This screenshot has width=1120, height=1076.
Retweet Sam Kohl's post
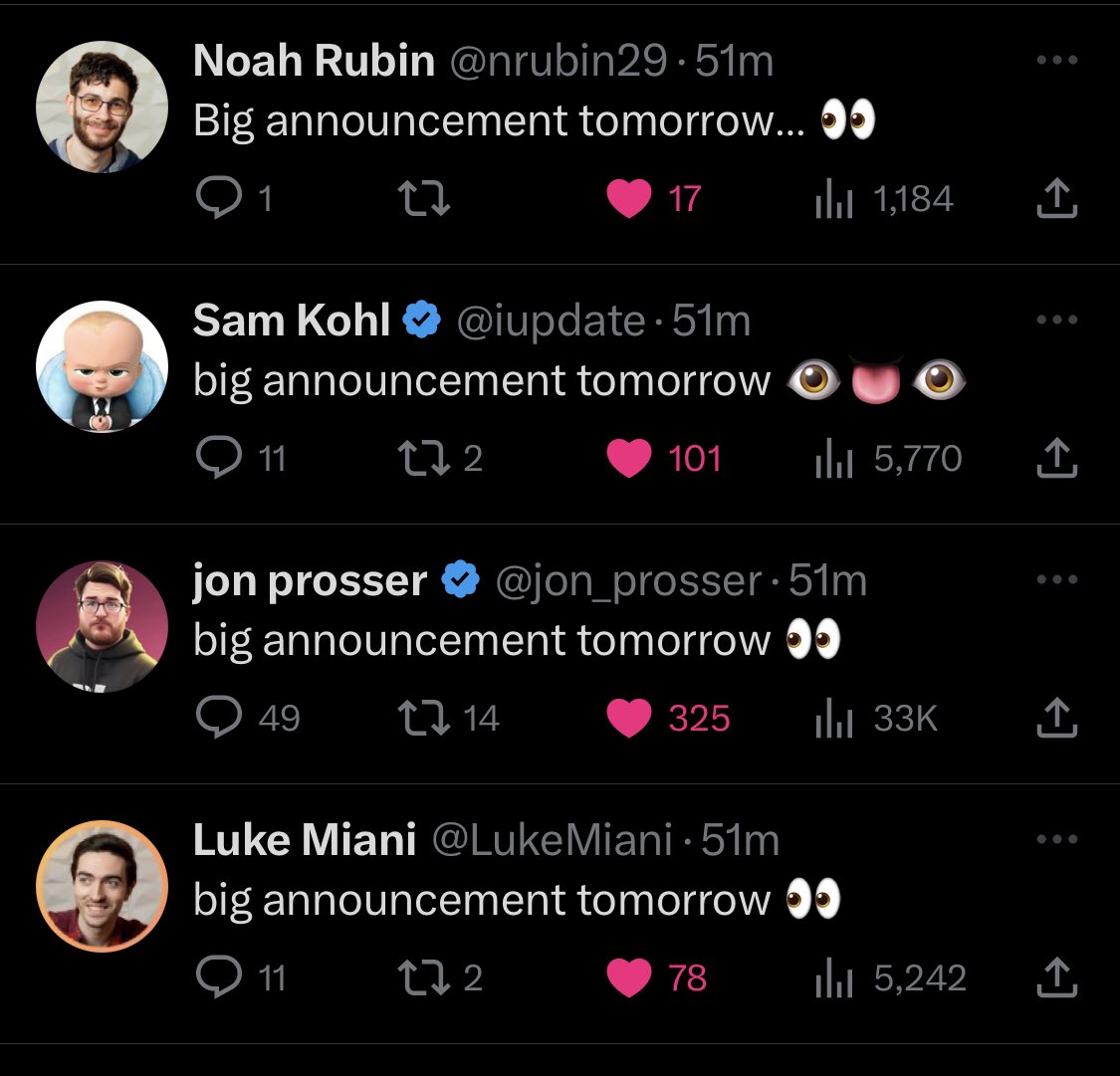(x=423, y=459)
